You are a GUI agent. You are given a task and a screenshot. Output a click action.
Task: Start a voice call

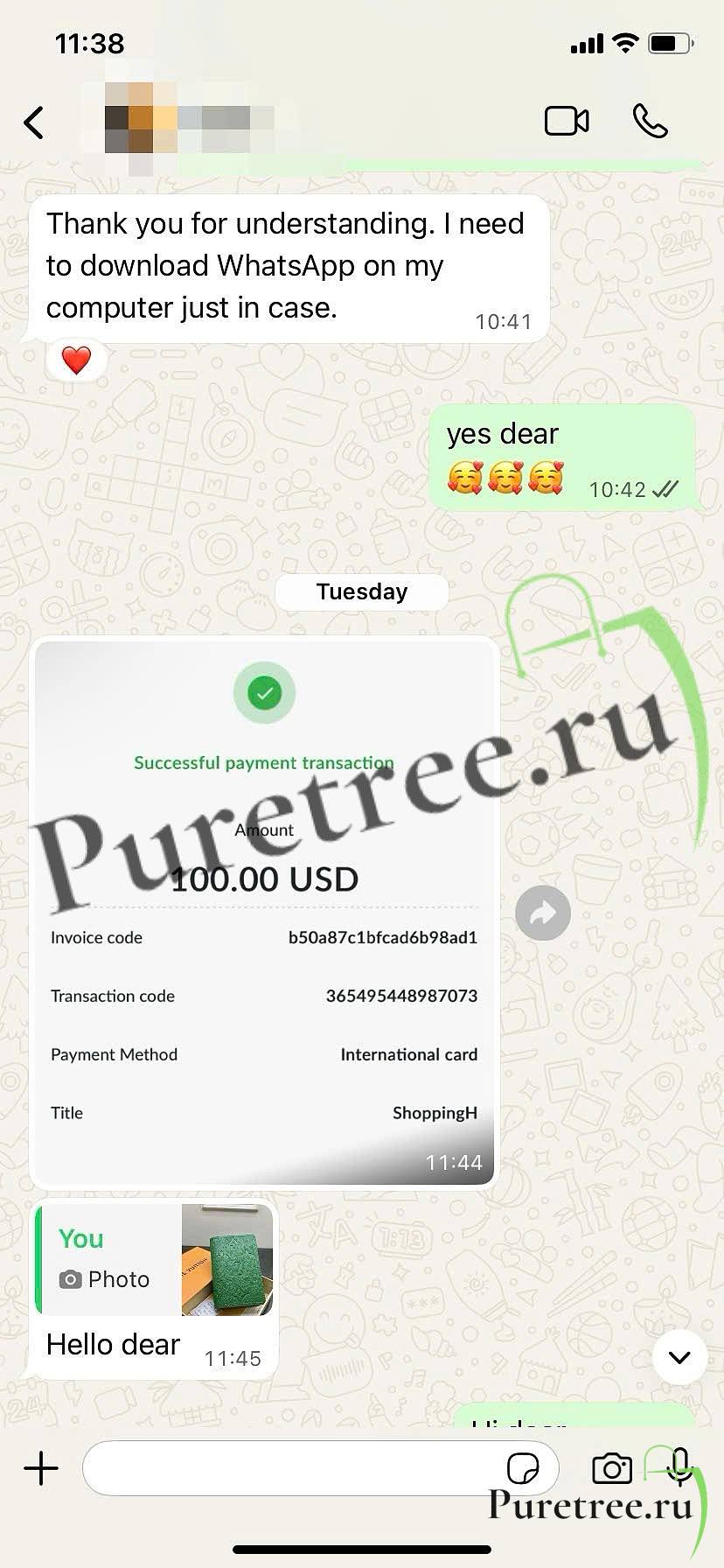pyautogui.click(x=651, y=122)
